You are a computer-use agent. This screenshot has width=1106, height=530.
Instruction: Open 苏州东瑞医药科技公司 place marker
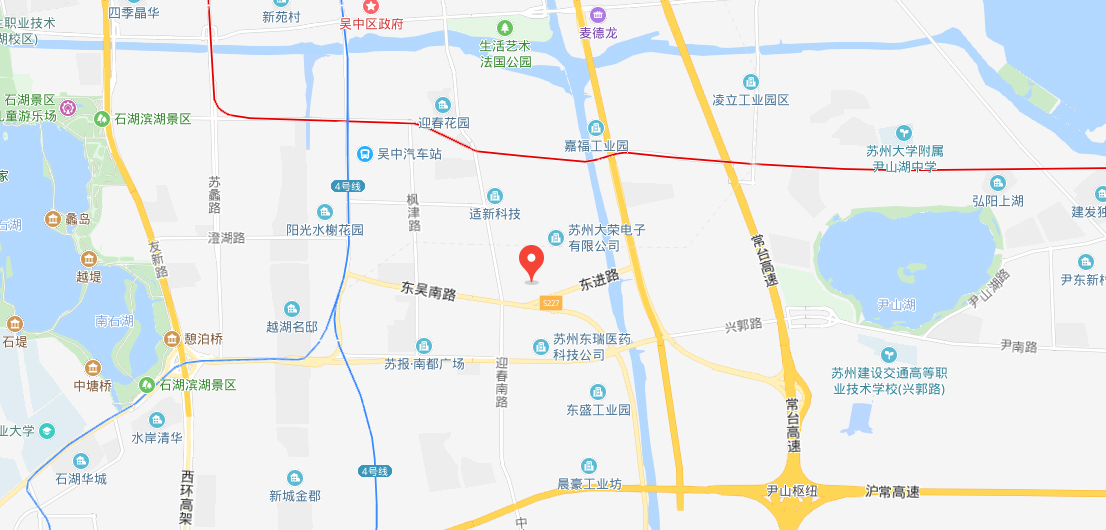click(540, 346)
